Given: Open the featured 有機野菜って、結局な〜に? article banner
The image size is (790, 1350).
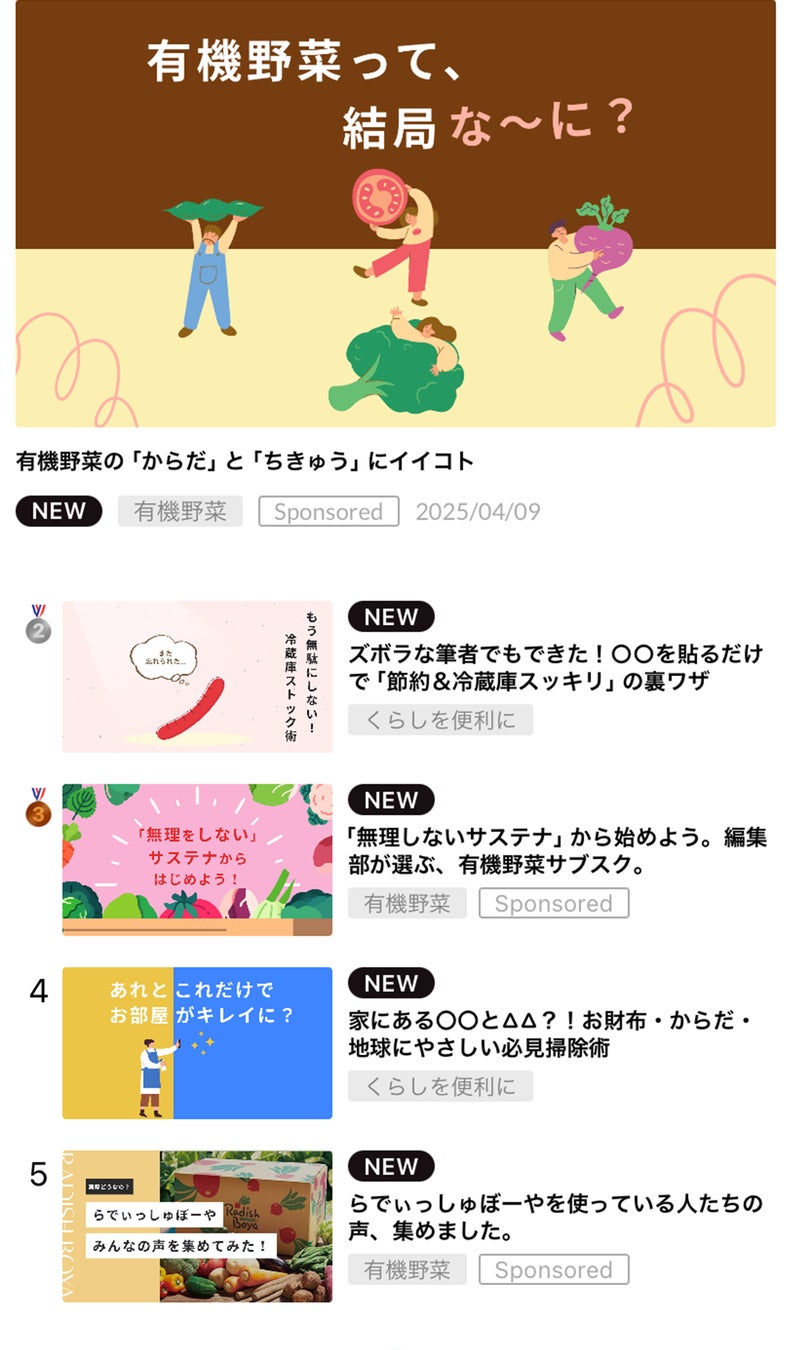Looking at the screenshot, I should click(395, 213).
